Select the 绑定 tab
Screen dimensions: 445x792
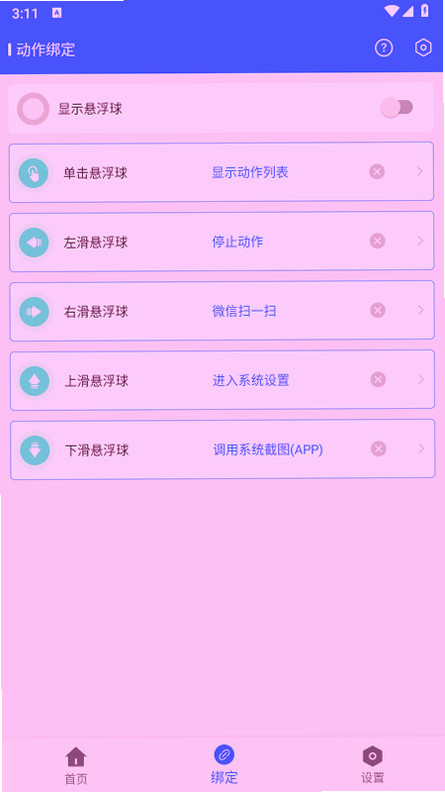click(x=224, y=764)
